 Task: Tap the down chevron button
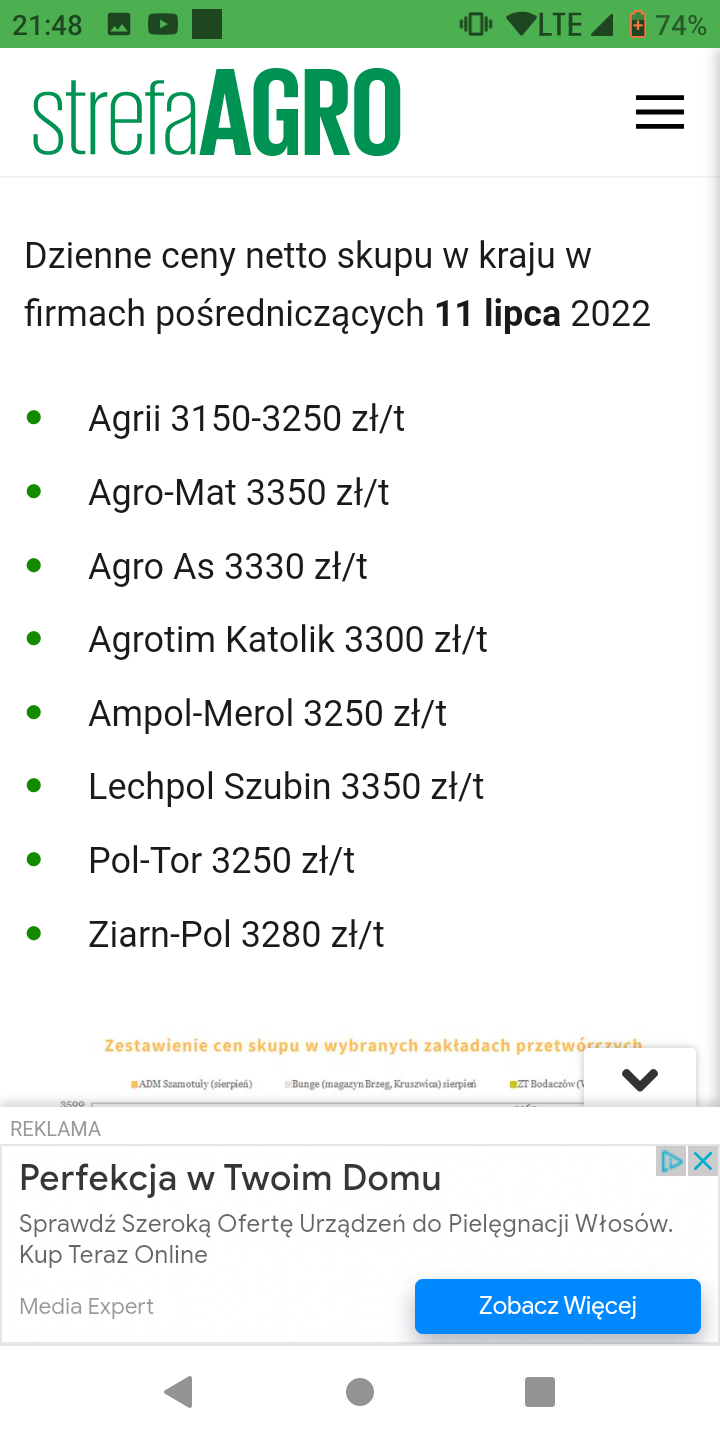click(x=640, y=1079)
